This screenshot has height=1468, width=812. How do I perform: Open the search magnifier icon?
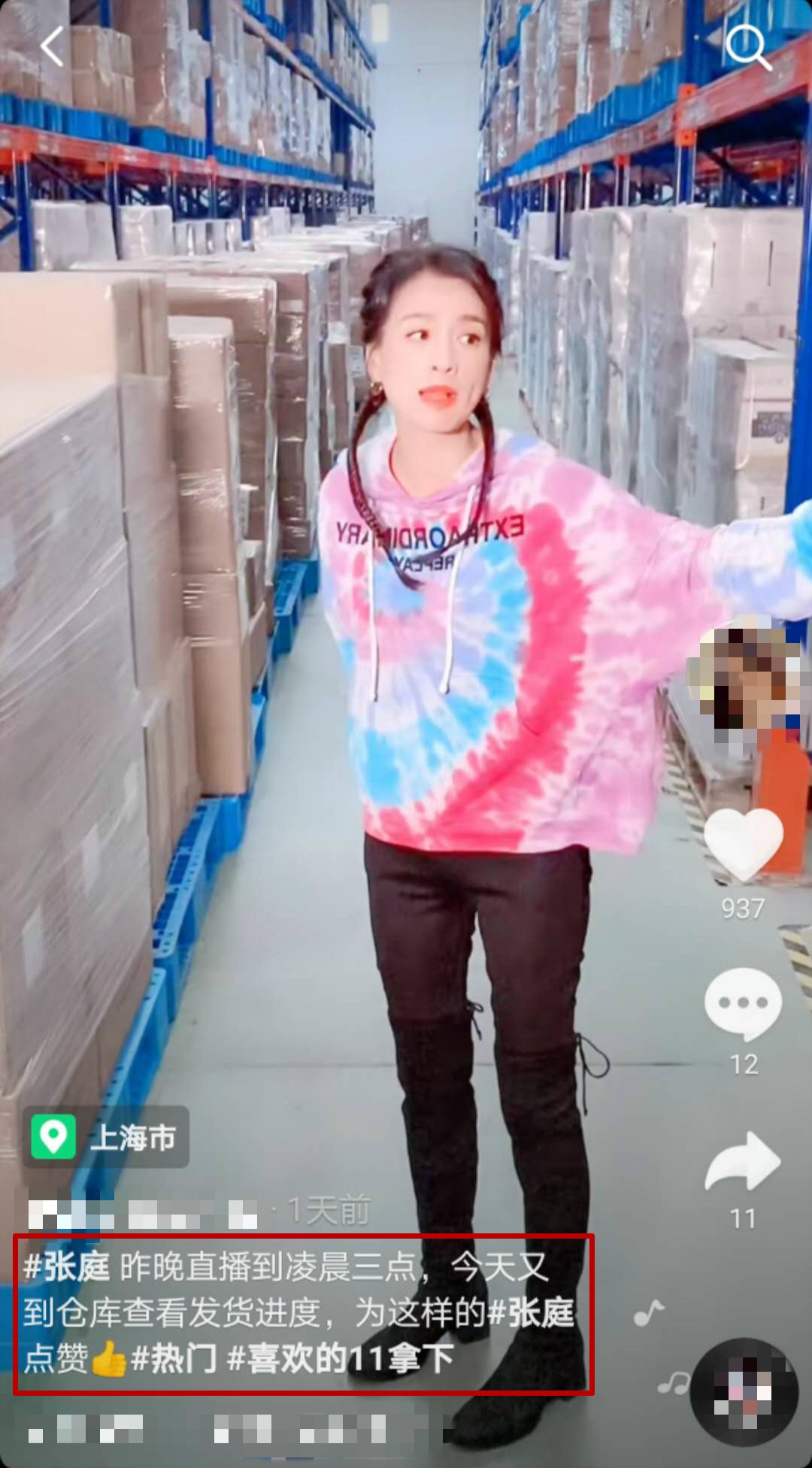tap(747, 47)
